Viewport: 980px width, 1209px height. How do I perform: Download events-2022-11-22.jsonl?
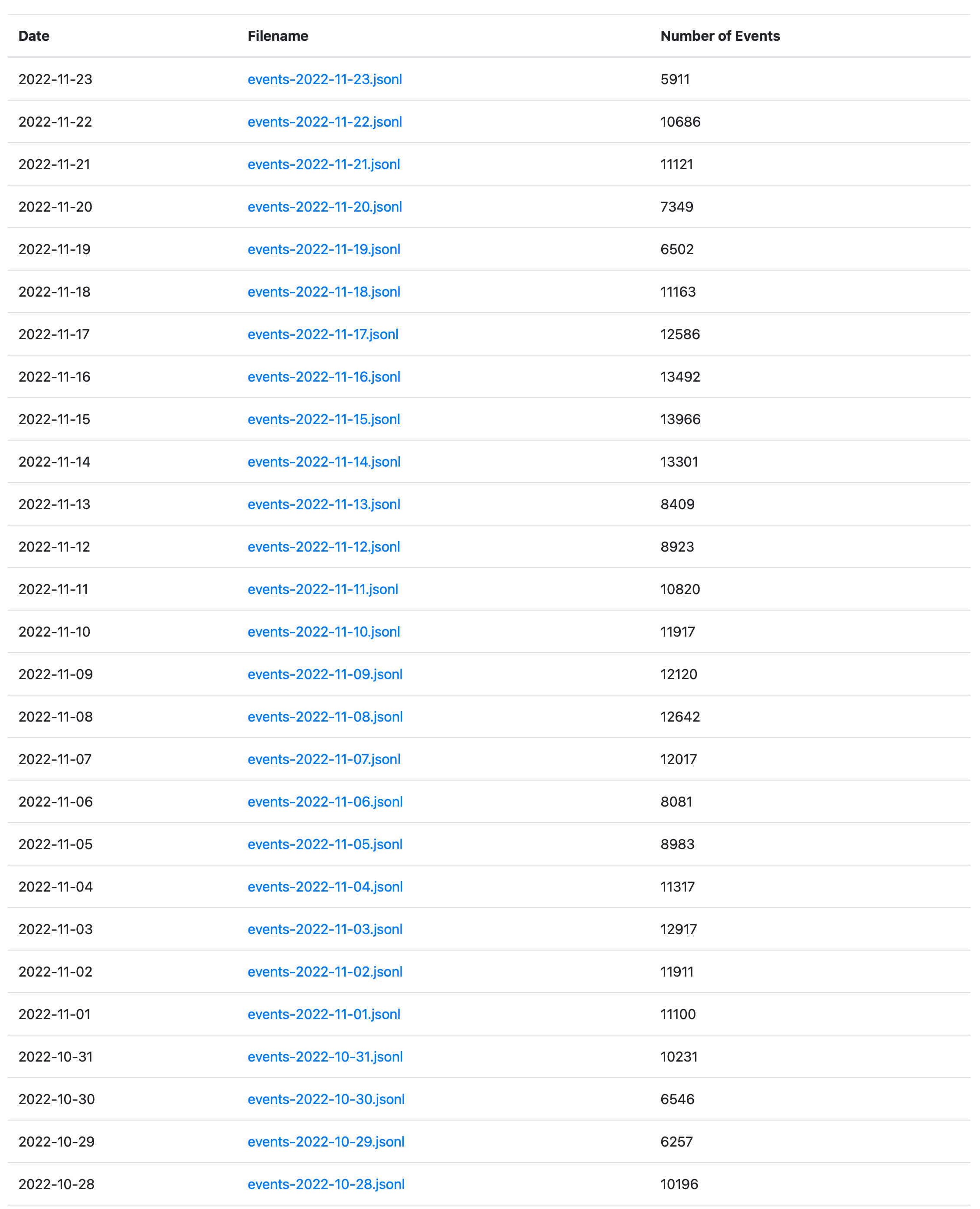[325, 122]
